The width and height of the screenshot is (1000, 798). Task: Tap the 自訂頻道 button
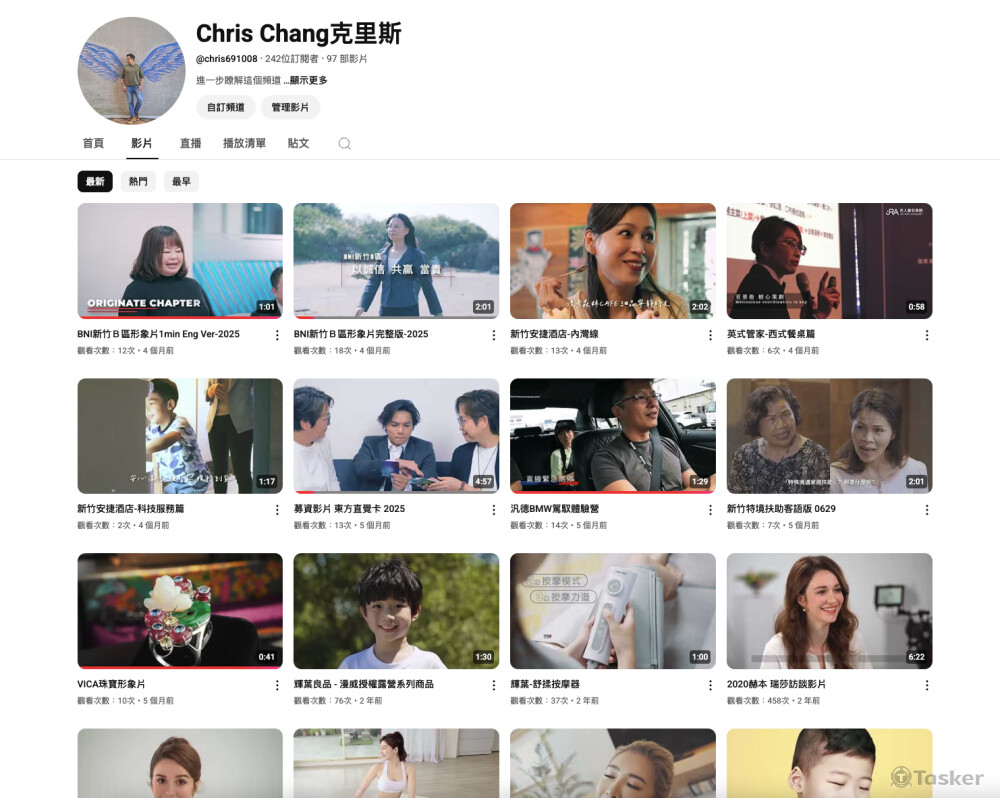click(225, 107)
